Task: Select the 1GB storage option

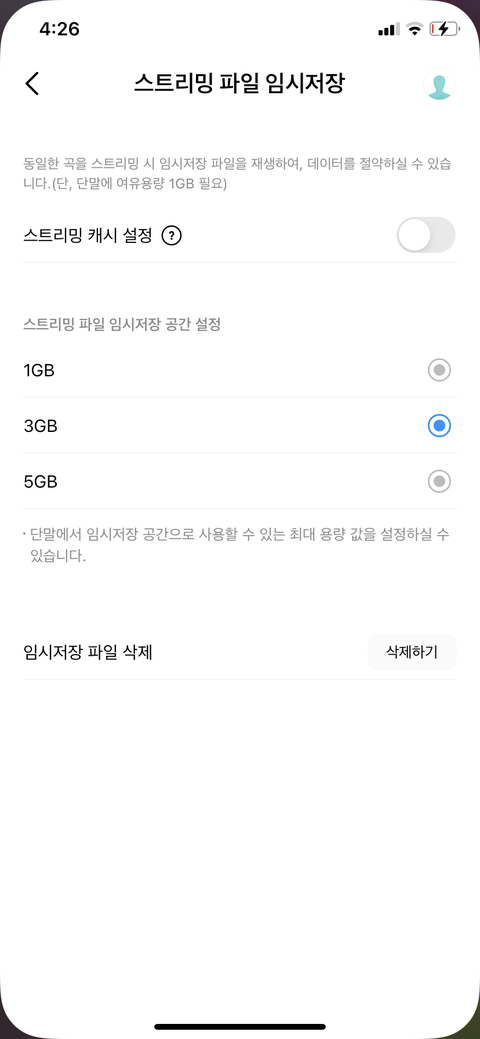Action: point(239,370)
